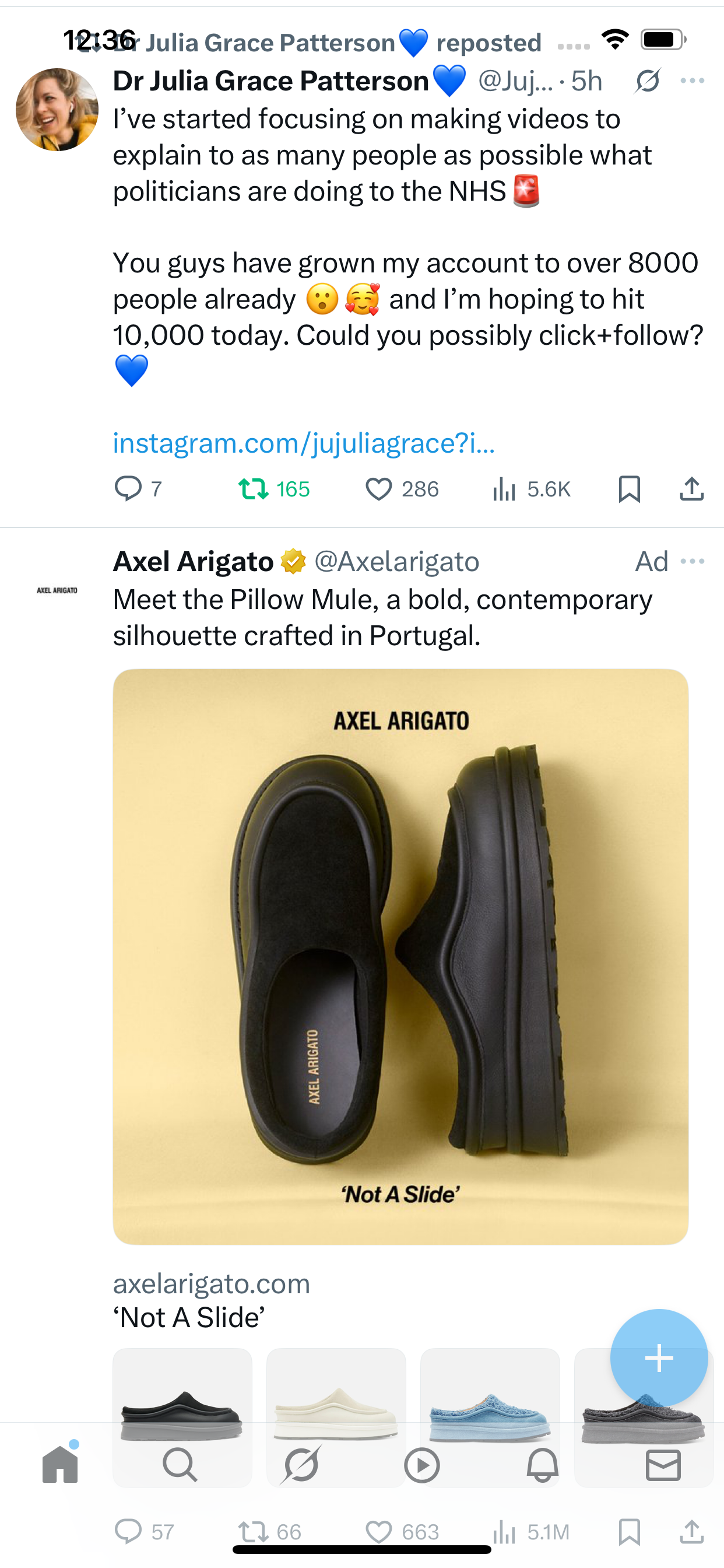Open the Messages tab
This screenshot has height=1568, width=724.
tap(663, 1464)
